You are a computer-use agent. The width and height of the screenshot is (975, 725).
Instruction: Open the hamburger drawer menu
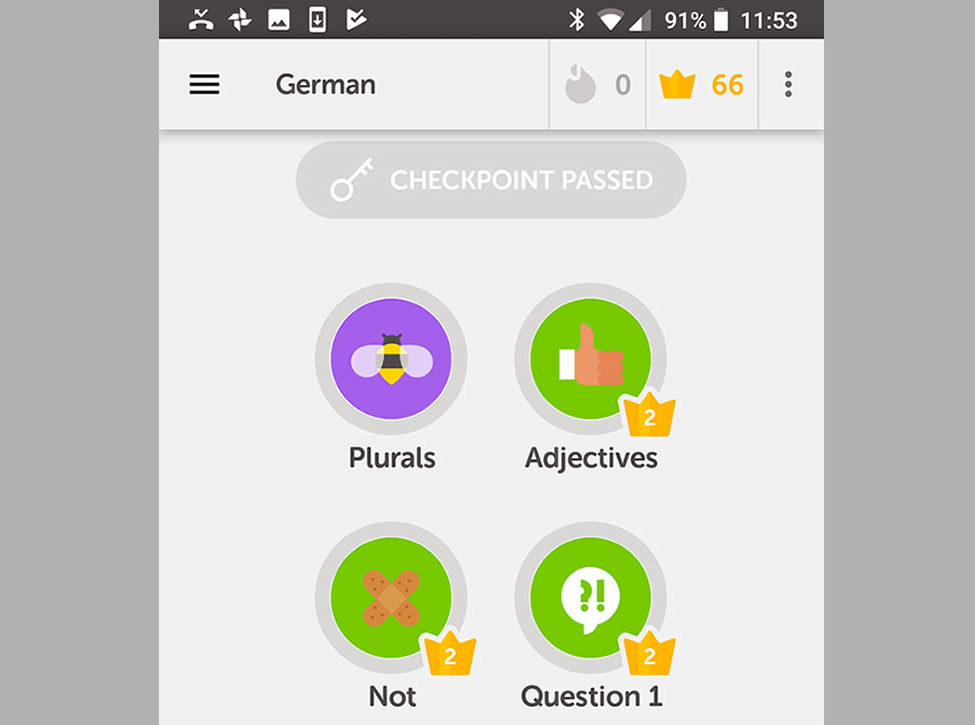pos(204,85)
